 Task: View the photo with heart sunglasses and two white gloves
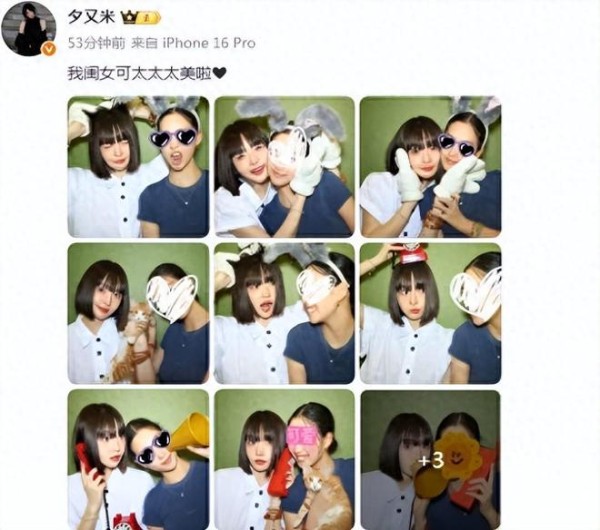pos(430,167)
